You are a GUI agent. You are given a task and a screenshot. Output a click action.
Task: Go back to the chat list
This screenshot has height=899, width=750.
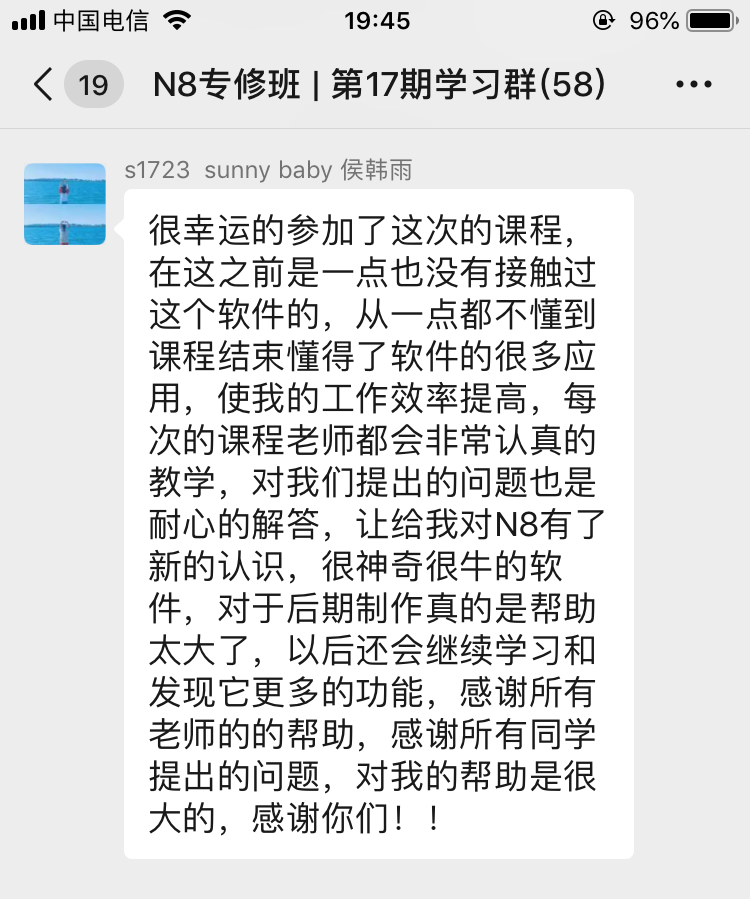44,84
